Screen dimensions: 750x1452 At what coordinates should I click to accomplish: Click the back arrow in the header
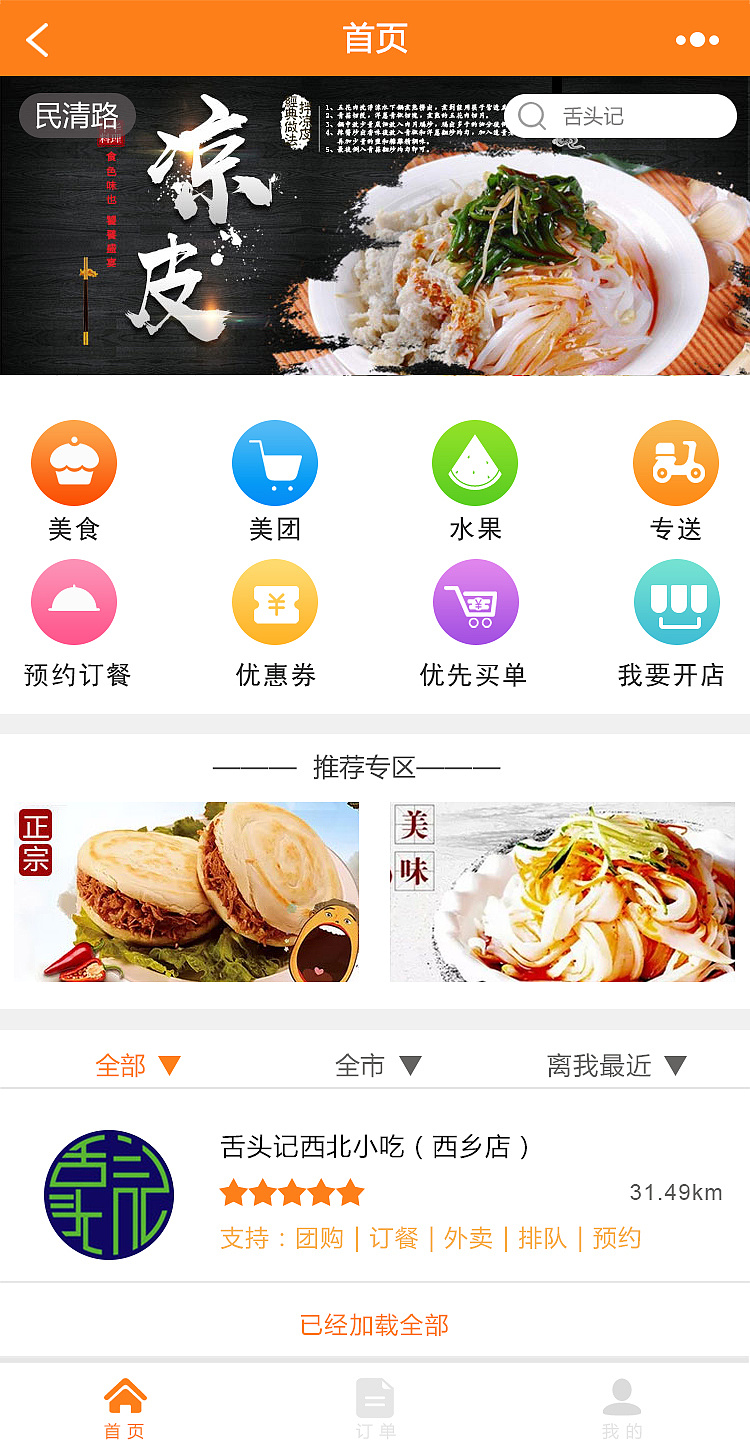[36, 38]
